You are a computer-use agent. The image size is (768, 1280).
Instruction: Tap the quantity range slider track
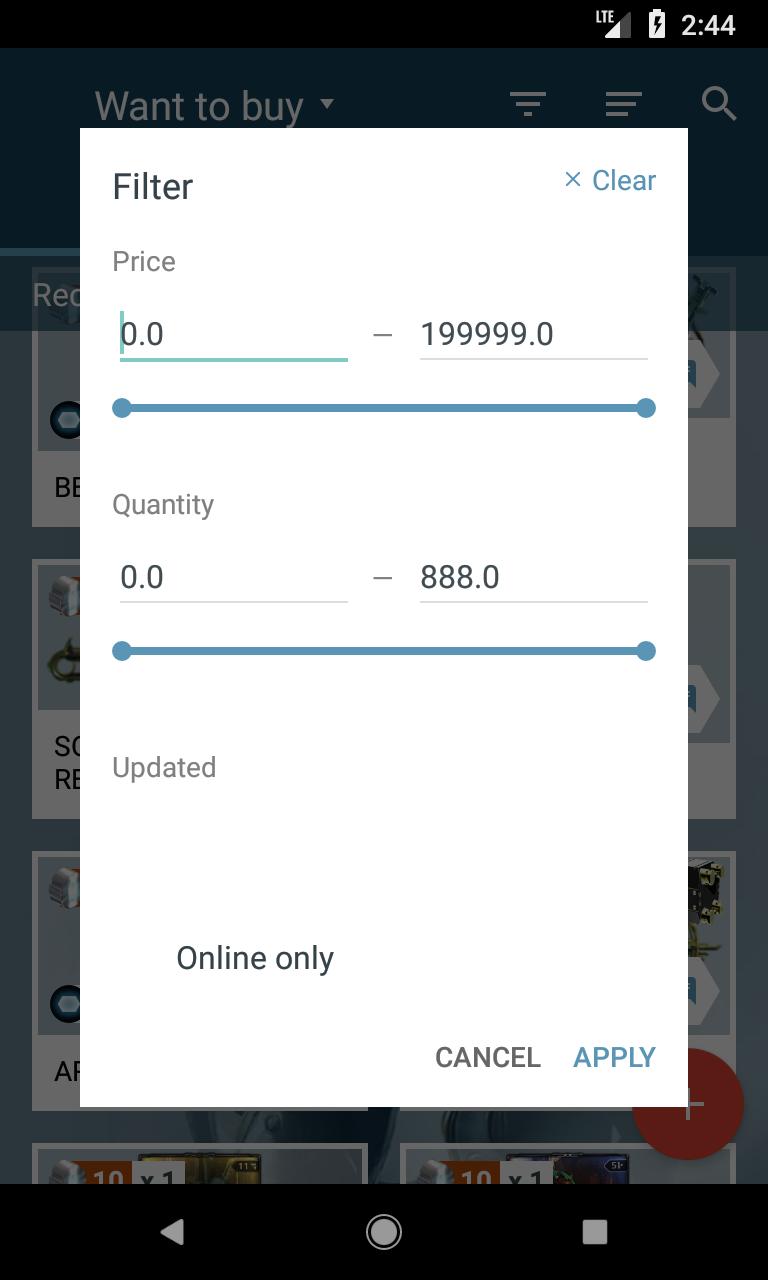(x=384, y=651)
